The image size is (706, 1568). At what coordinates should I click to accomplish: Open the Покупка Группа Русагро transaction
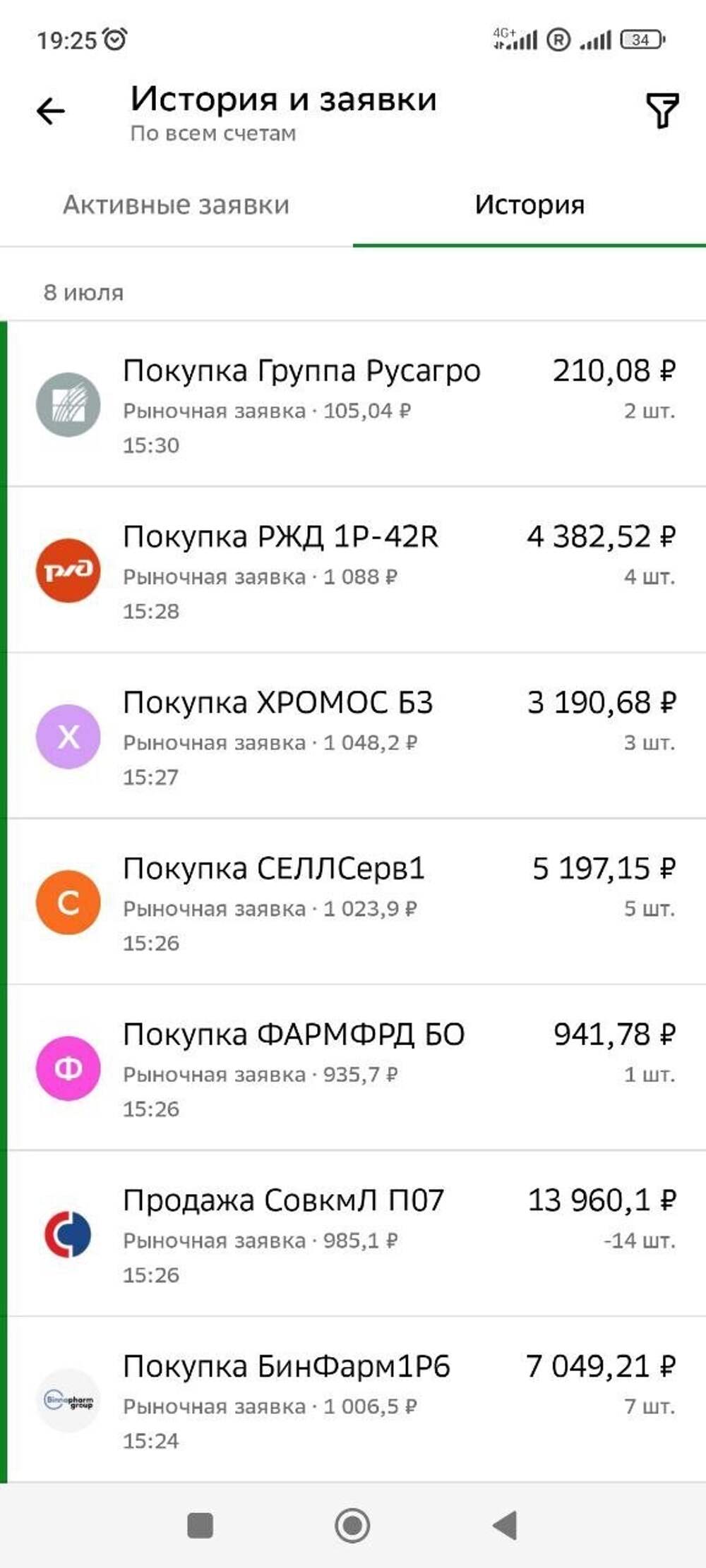(x=357, y=404)
